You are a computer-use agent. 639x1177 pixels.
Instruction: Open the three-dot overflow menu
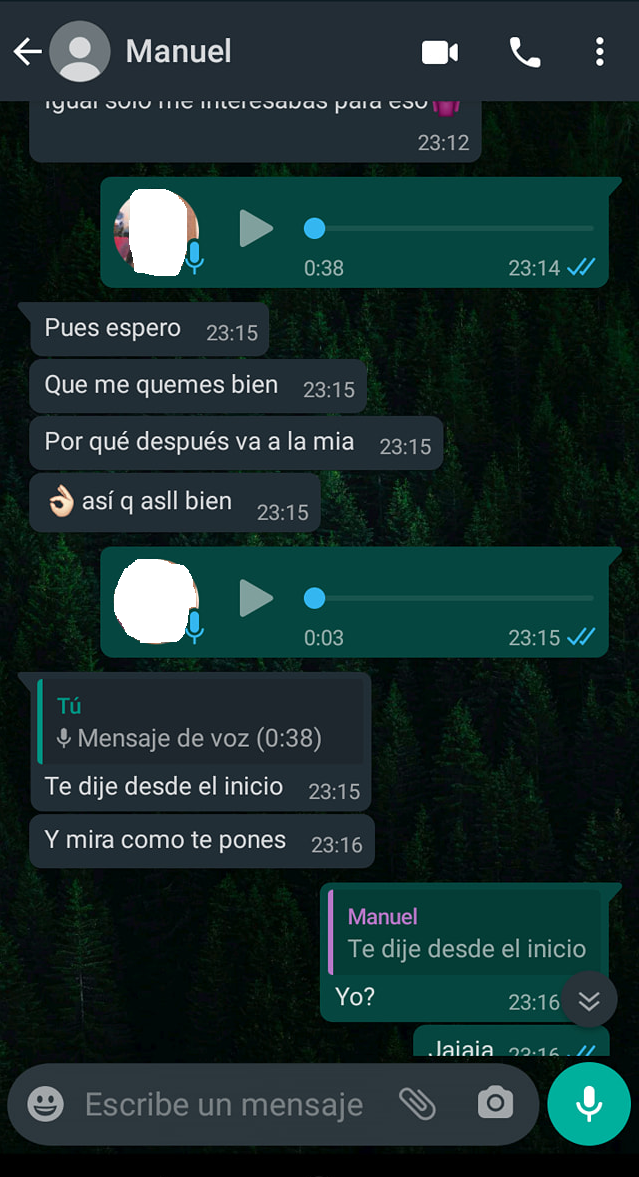[x=599, y=52]
